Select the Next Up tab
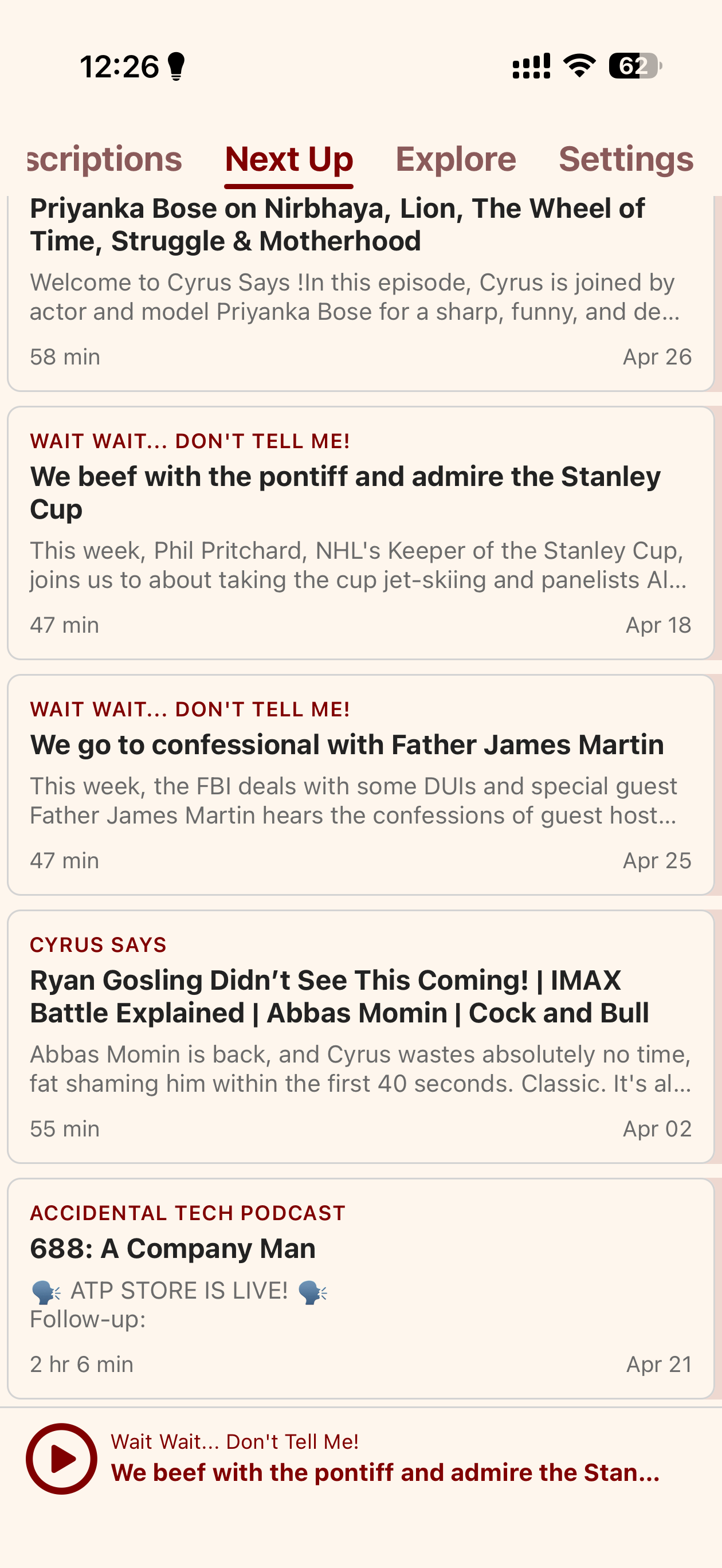Viewport: 722px width, 1568px height. pos(289,159)
